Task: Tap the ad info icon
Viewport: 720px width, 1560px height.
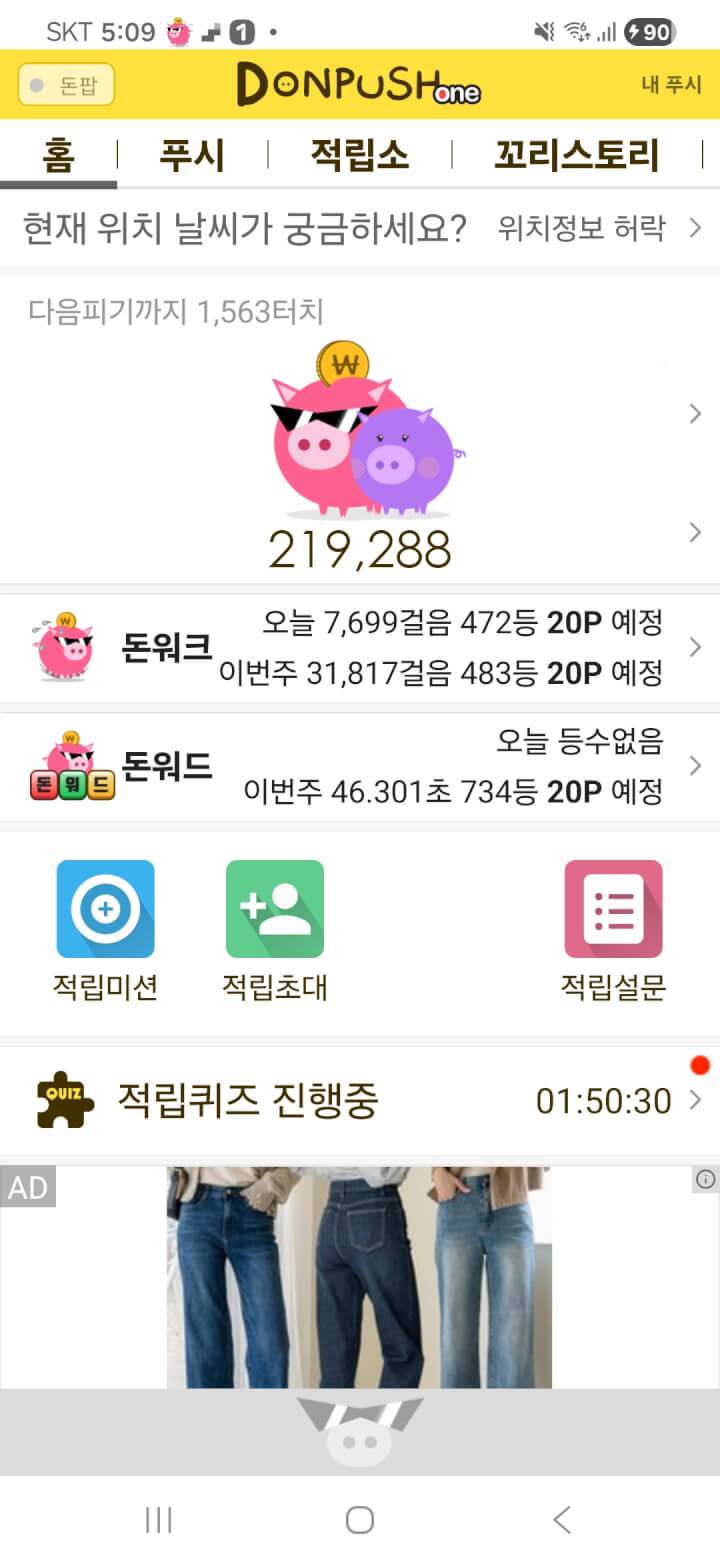Action: [x=706, y=1180]
